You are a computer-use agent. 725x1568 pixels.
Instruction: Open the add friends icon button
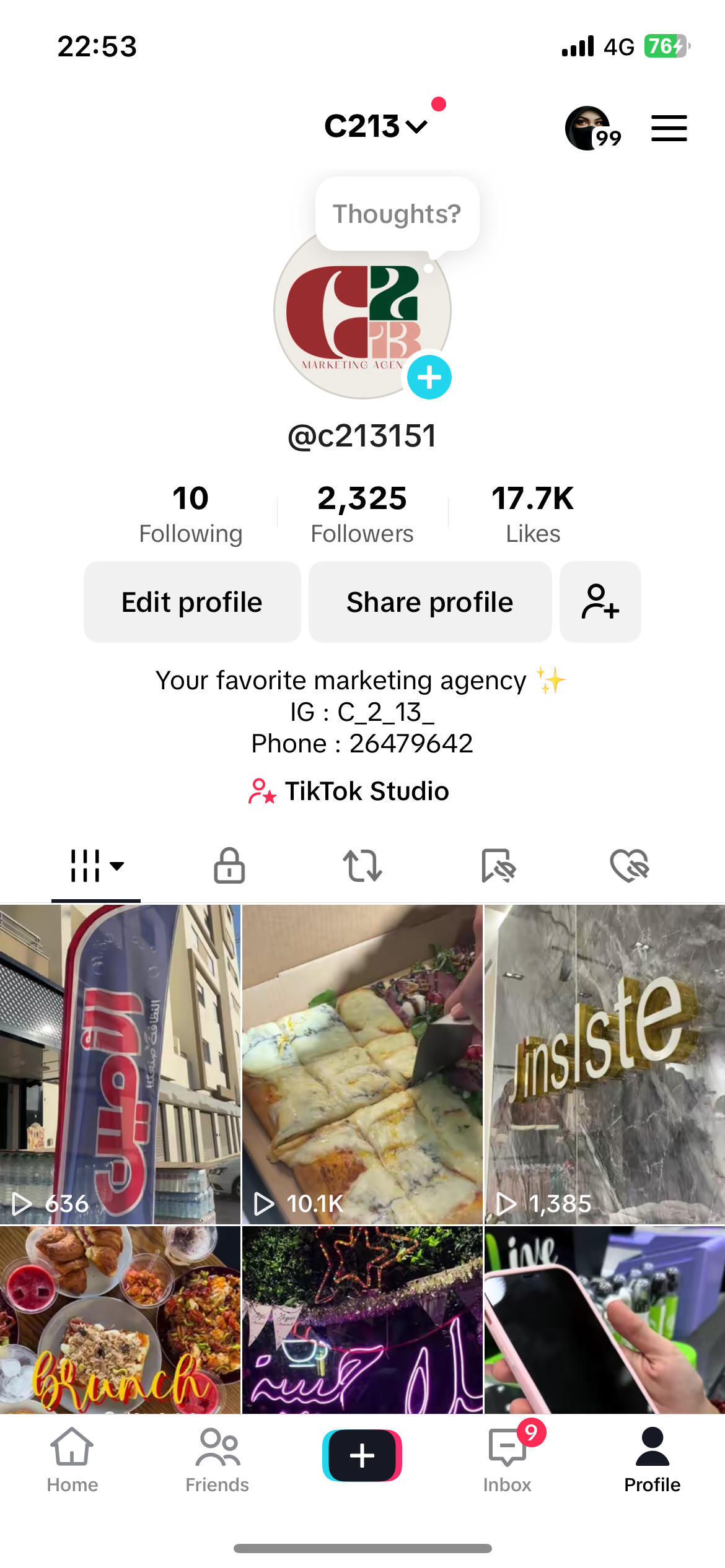coord(600,602)
